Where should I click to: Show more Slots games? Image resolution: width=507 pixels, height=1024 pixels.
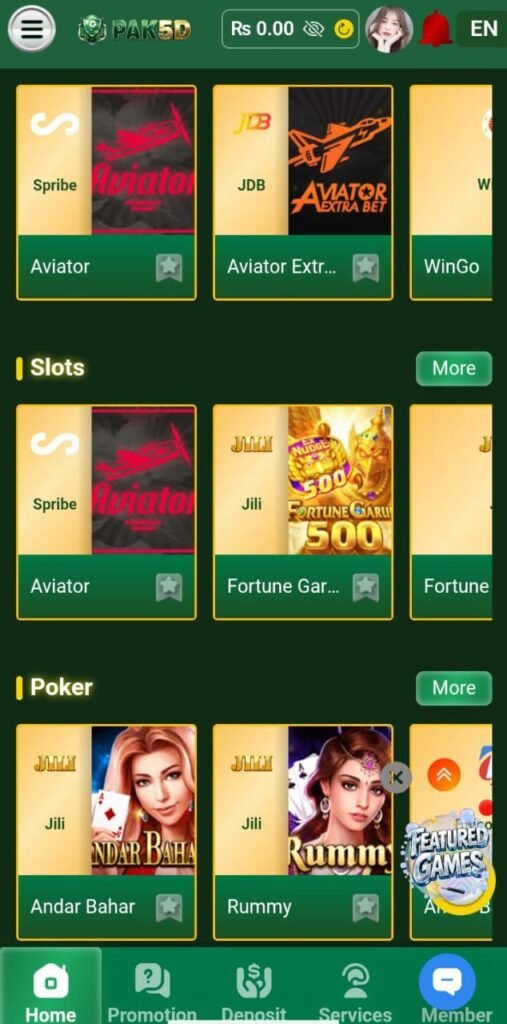(x=453, y=368)
